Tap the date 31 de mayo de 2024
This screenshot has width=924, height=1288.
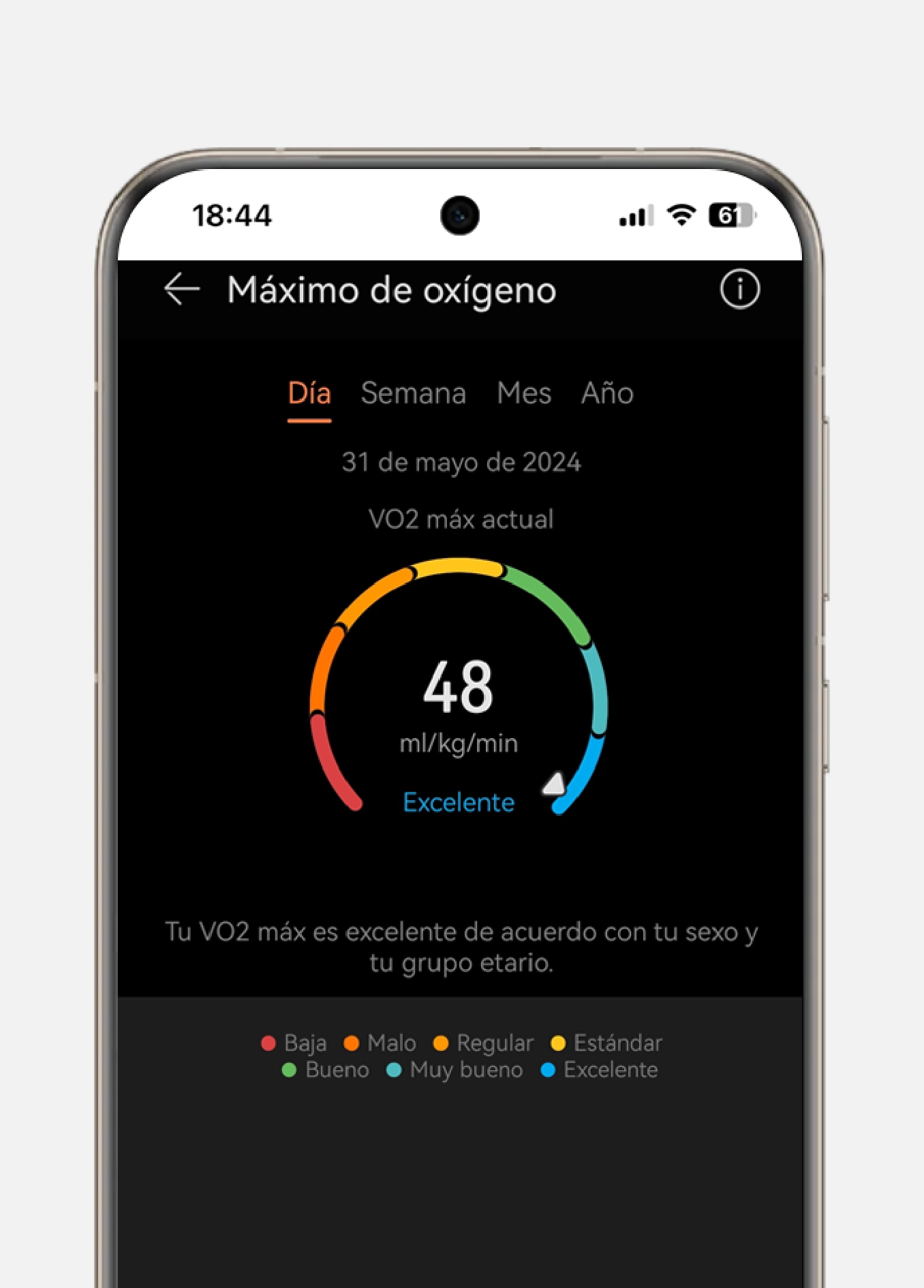(x=461, y=462)
